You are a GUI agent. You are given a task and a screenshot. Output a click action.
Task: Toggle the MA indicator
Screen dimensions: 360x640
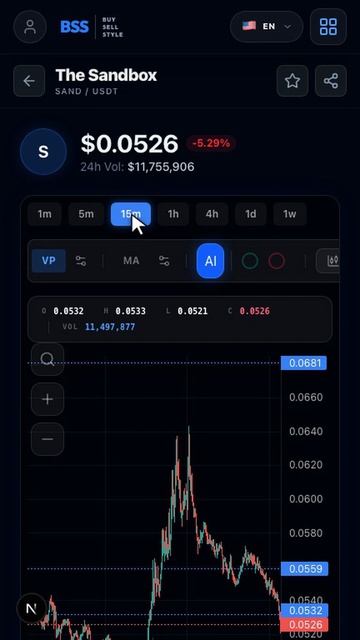(131, 261)
